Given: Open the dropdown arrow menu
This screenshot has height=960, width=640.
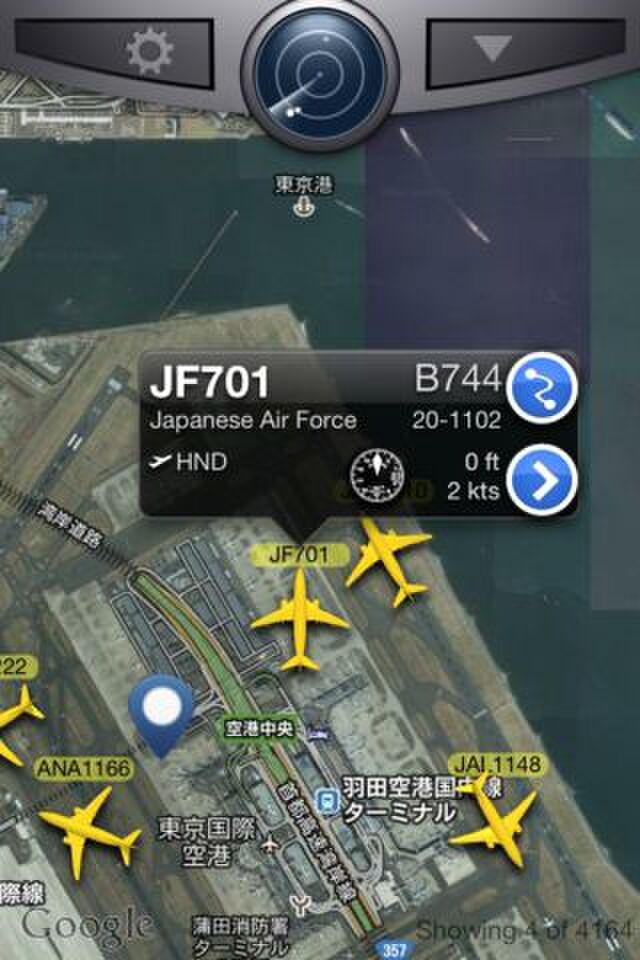Looking at the screenshot, I should (494, 50).
